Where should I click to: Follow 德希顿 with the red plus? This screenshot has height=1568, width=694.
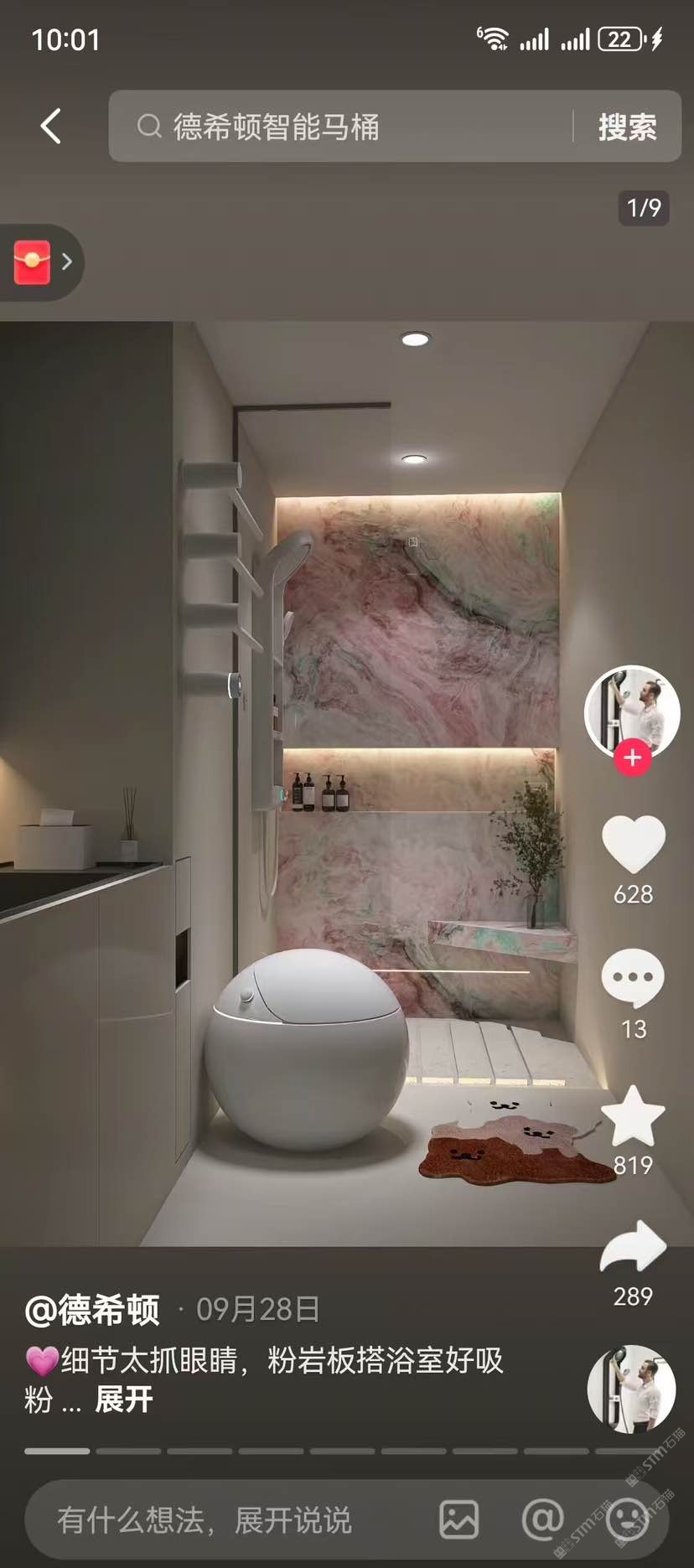click(x=633, y=758)
